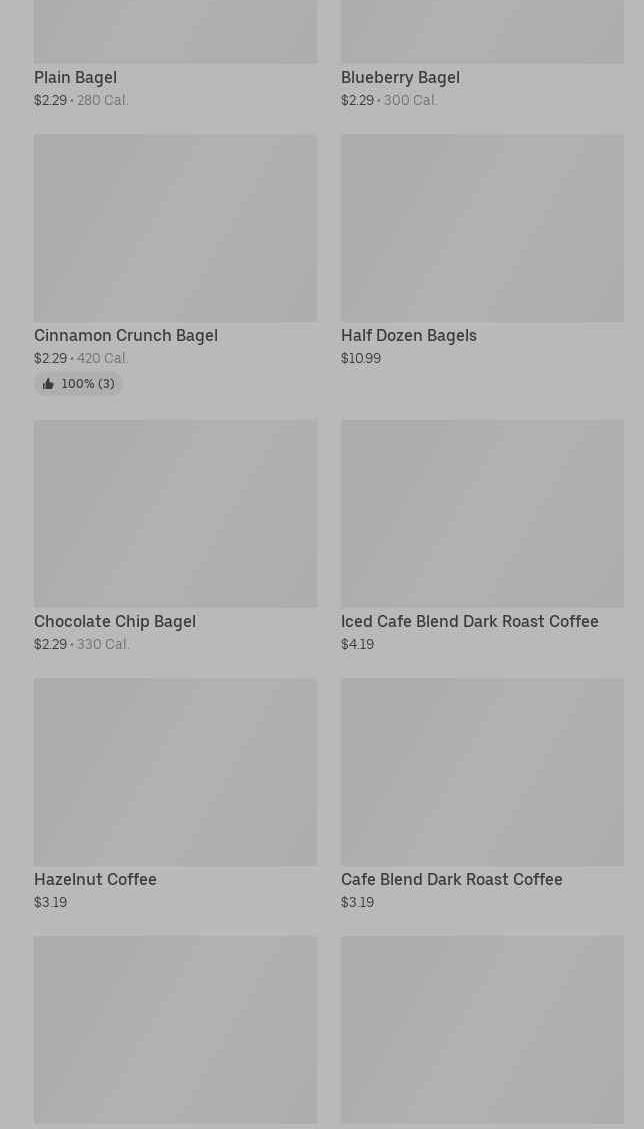Screen dimensions: 644x1129
Task: Open the Half Dozen Bagels item
Action: point(482,251)
